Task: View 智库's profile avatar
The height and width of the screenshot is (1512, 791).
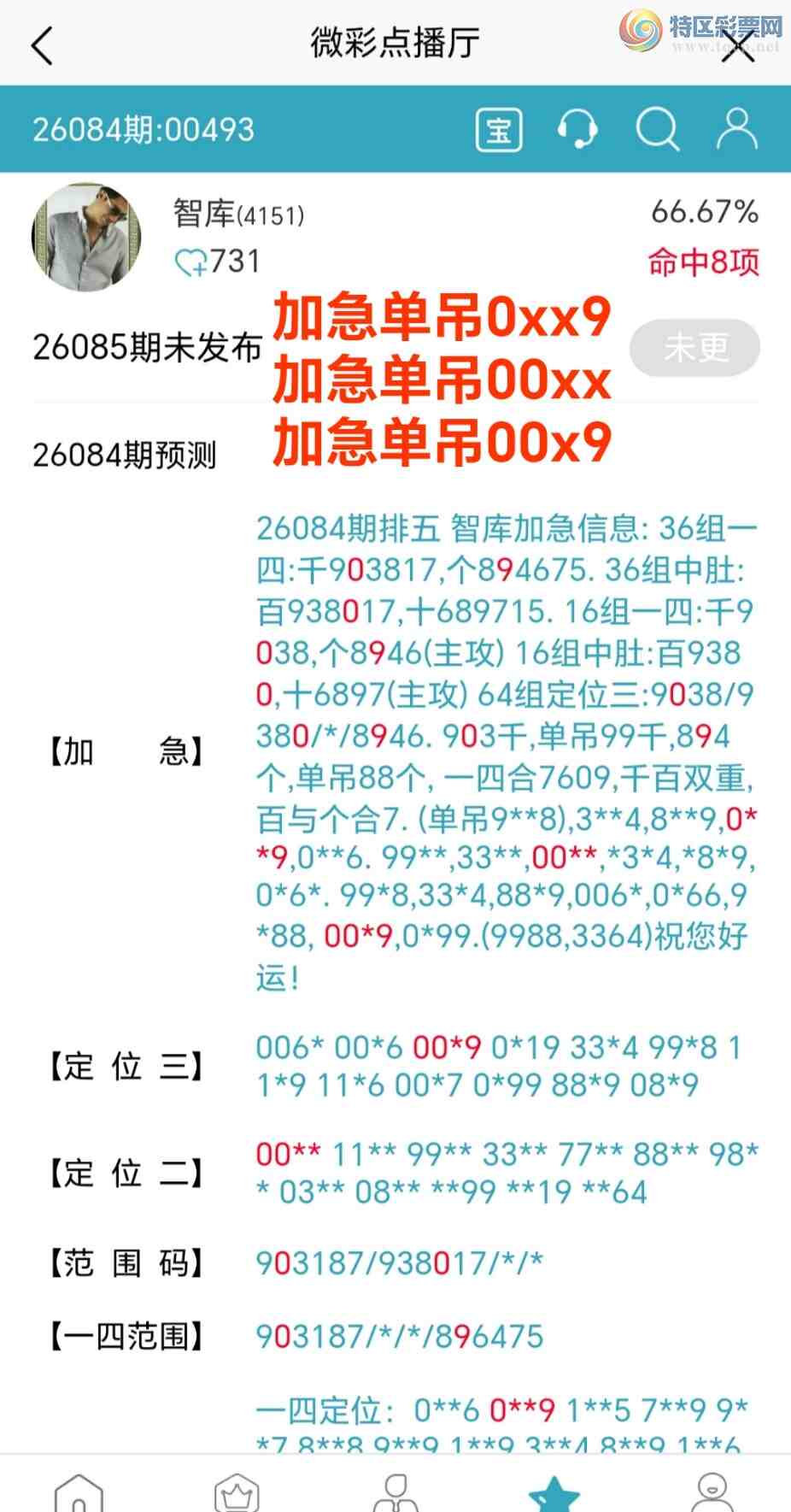Action: point(86,237)
